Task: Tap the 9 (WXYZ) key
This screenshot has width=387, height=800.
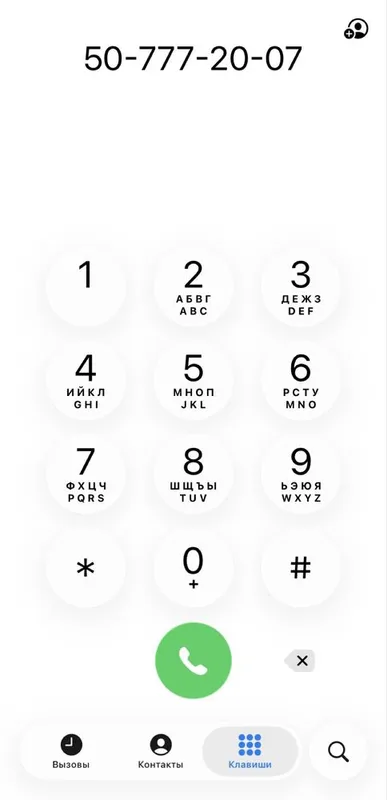Action: click(x=301, y=474)
